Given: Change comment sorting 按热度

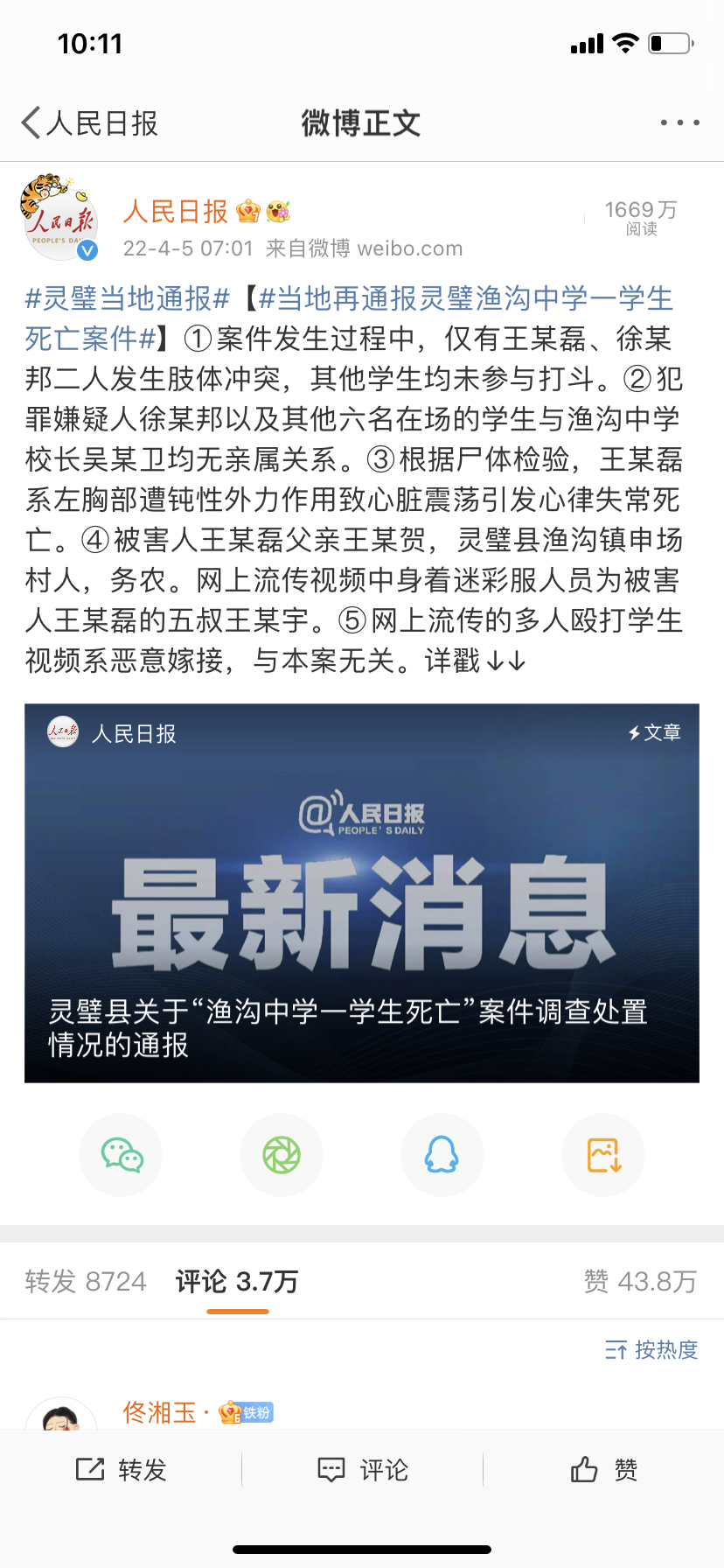Looking at the screenshot, I should (x=651, y=1349).
